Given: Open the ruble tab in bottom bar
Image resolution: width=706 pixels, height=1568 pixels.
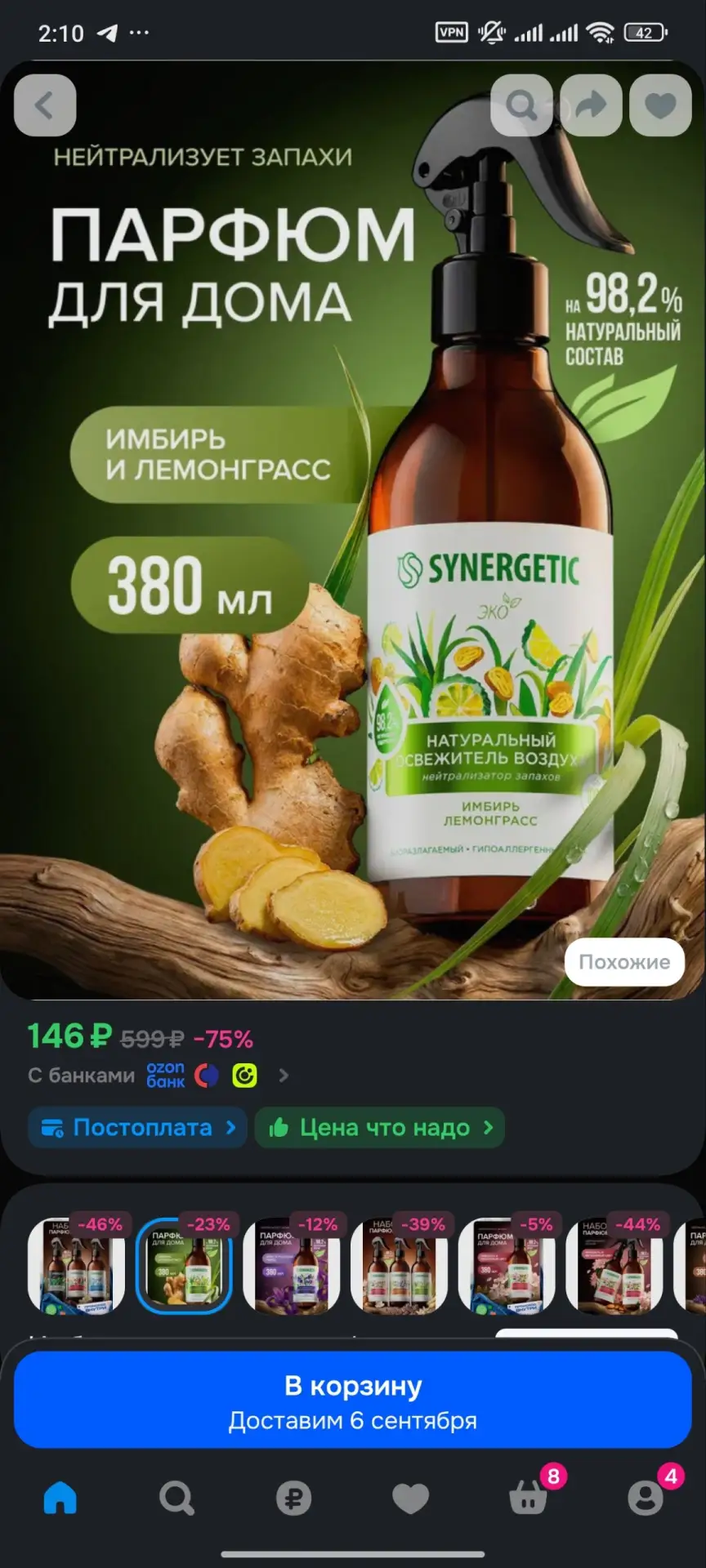Looking at the screenshot, I should point(293,1498).
